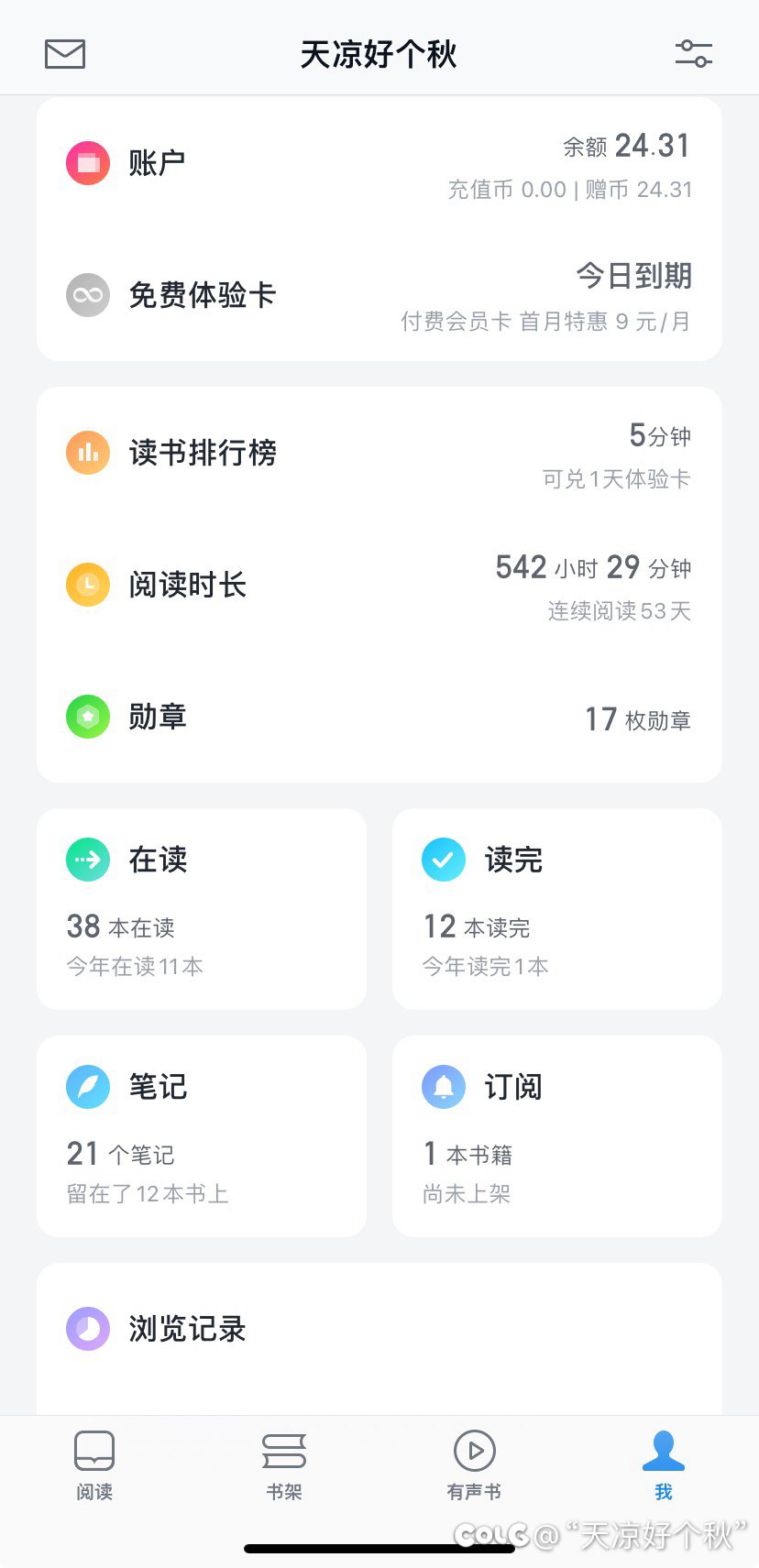Open the 订阅 subscriptions card
Screen dimensions: 759x1568
(x=557, y=1136)
